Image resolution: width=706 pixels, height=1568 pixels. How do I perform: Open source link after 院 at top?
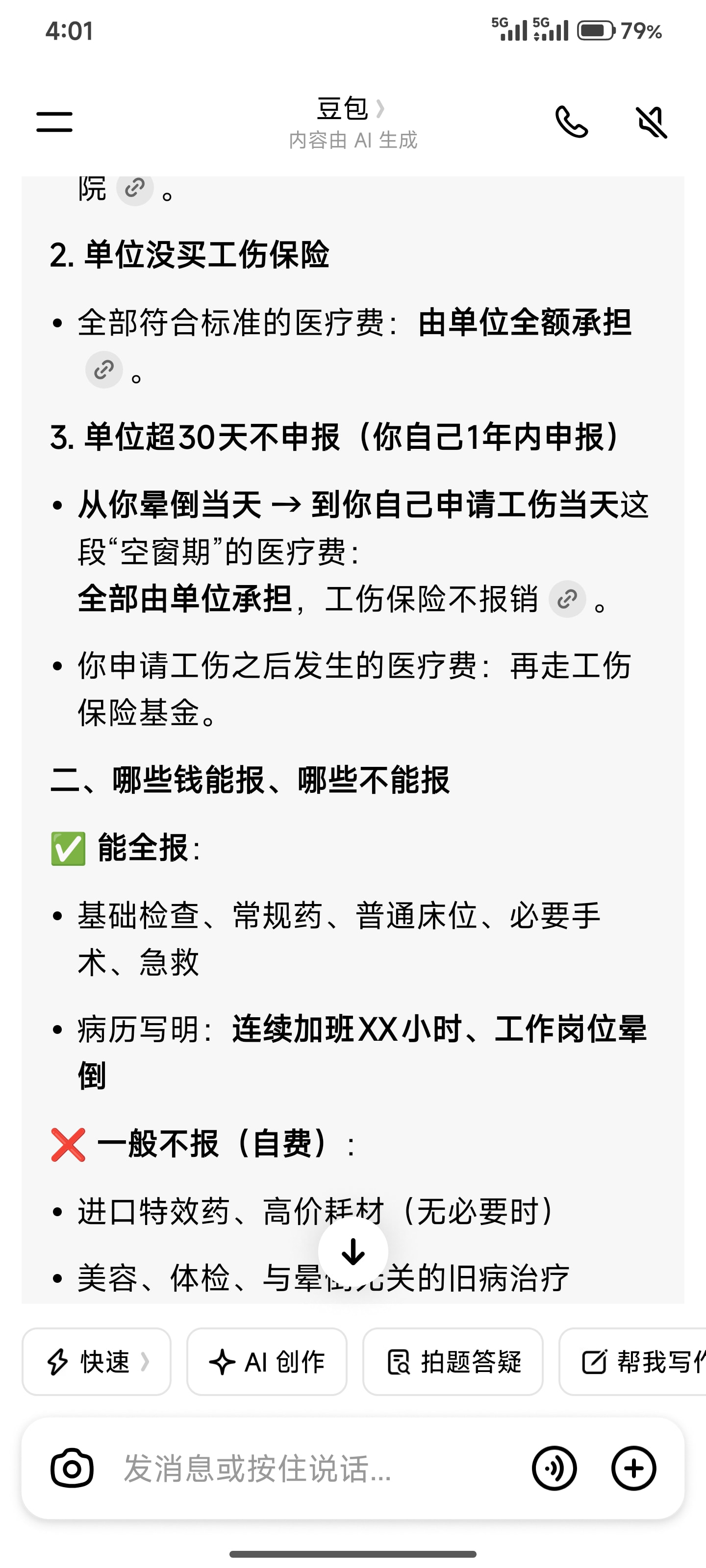point(135,188)
